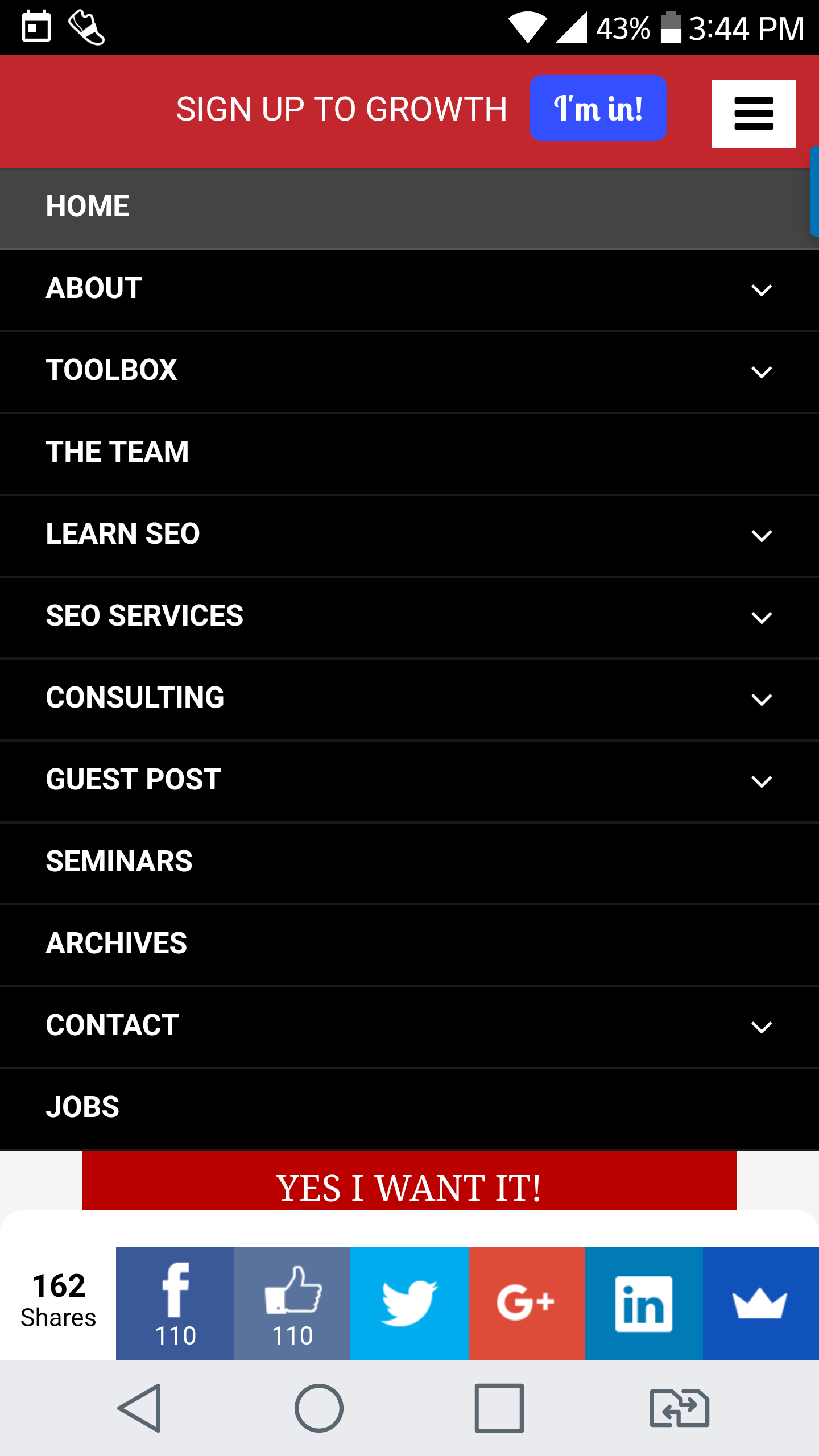The image size is (819, 1456).
Task: Expand the TOOLBOX submenu chevron
Action: point(761,372)
